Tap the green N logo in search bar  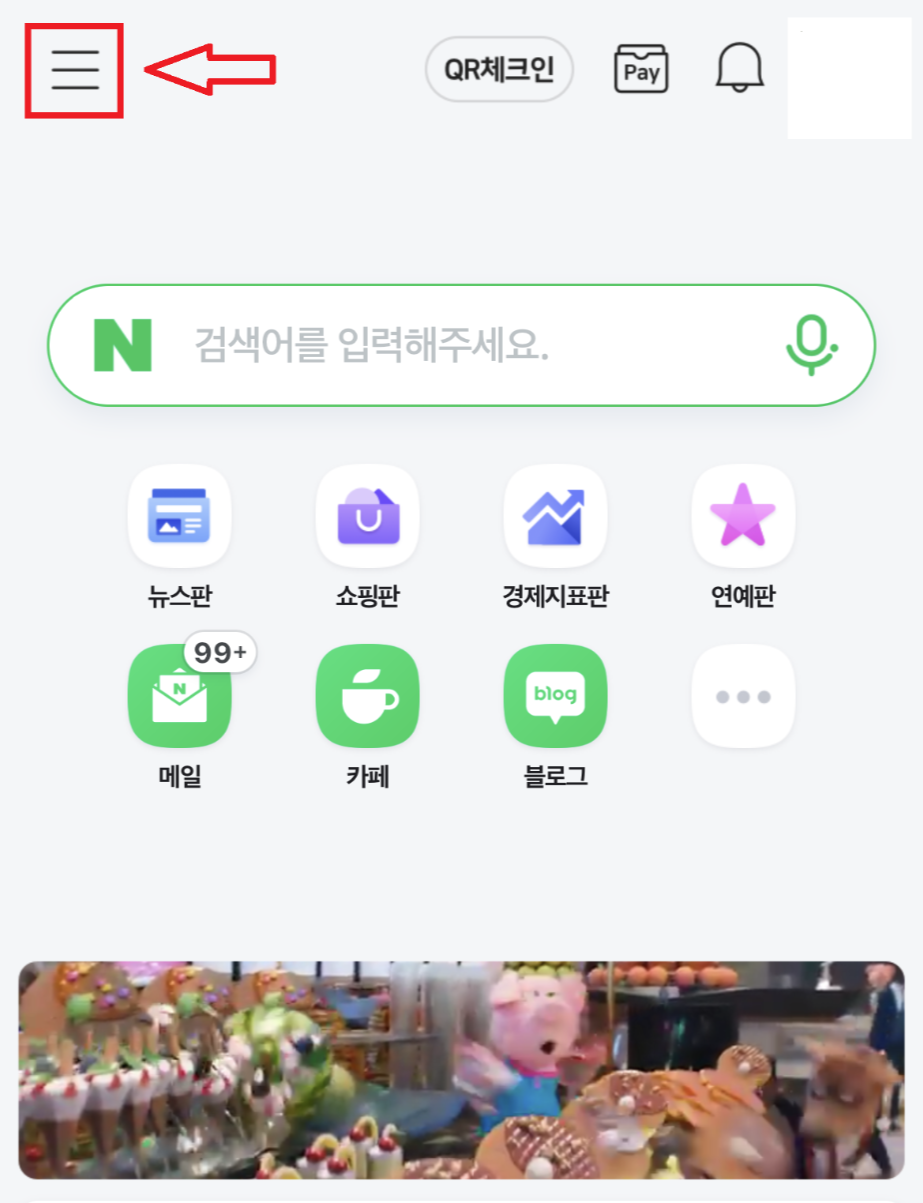[x=122, y=345]
